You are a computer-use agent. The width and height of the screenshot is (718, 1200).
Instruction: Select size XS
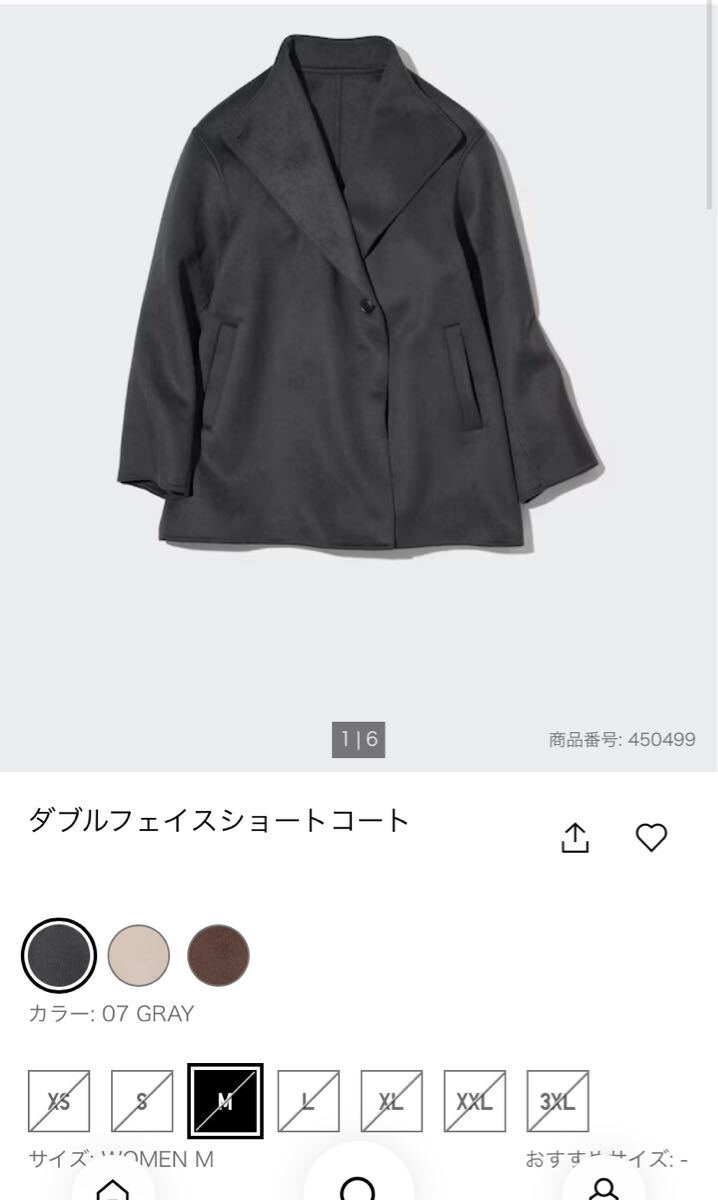click(x=59, y=1101)
